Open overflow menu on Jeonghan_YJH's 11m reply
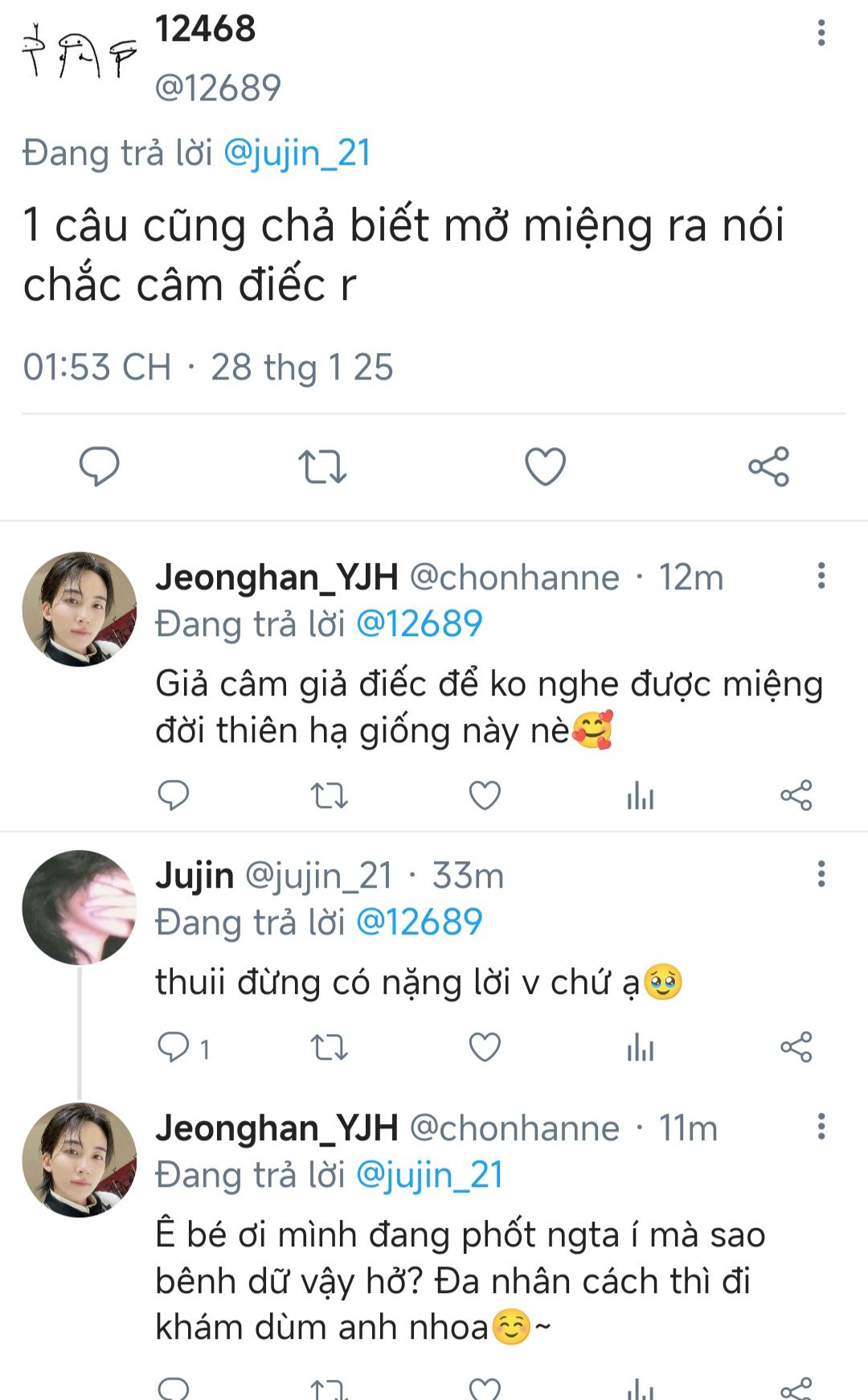868x1400 pixels. pos(821,1127)
